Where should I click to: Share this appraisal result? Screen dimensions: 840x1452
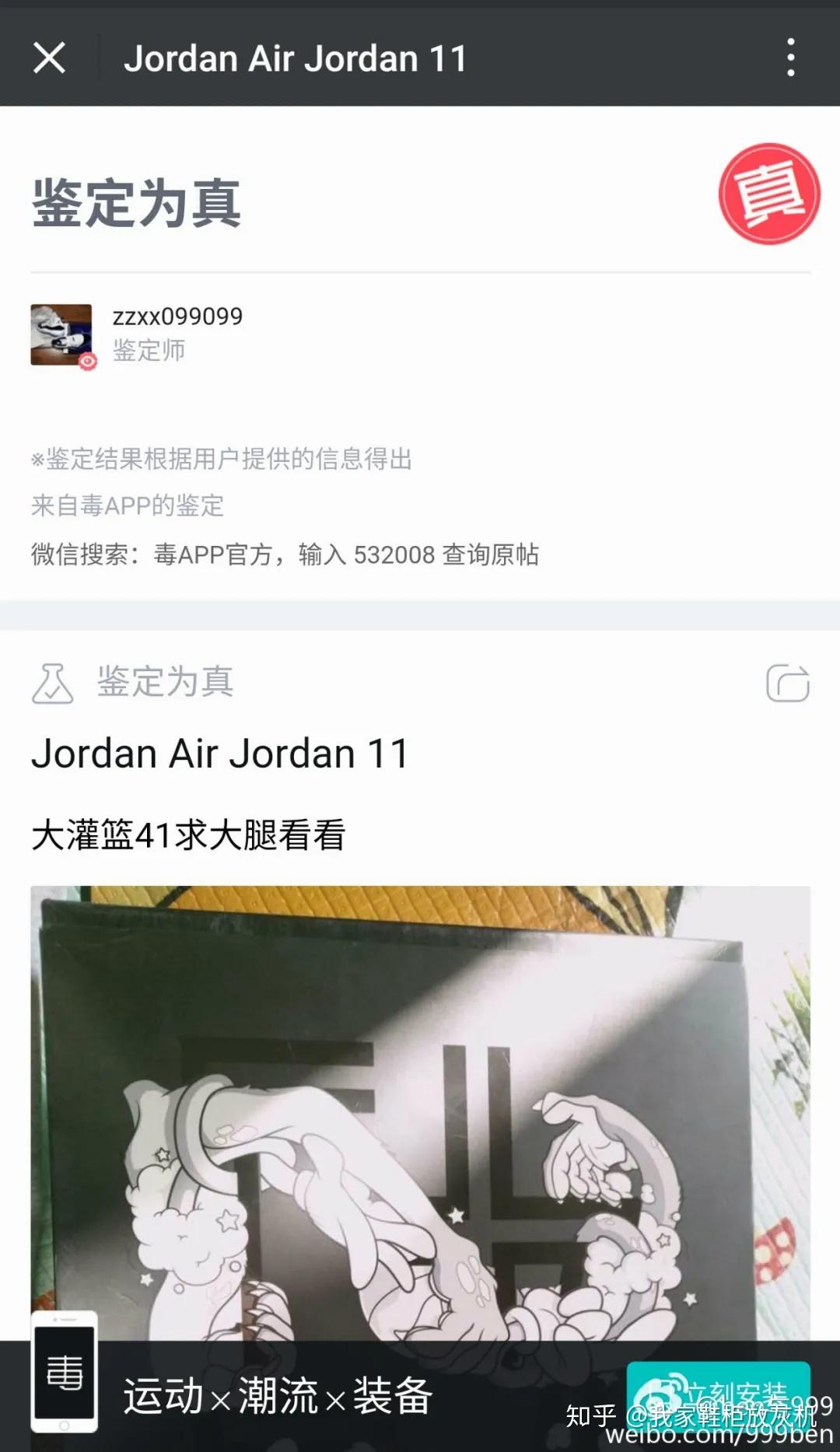coord(787,683)
